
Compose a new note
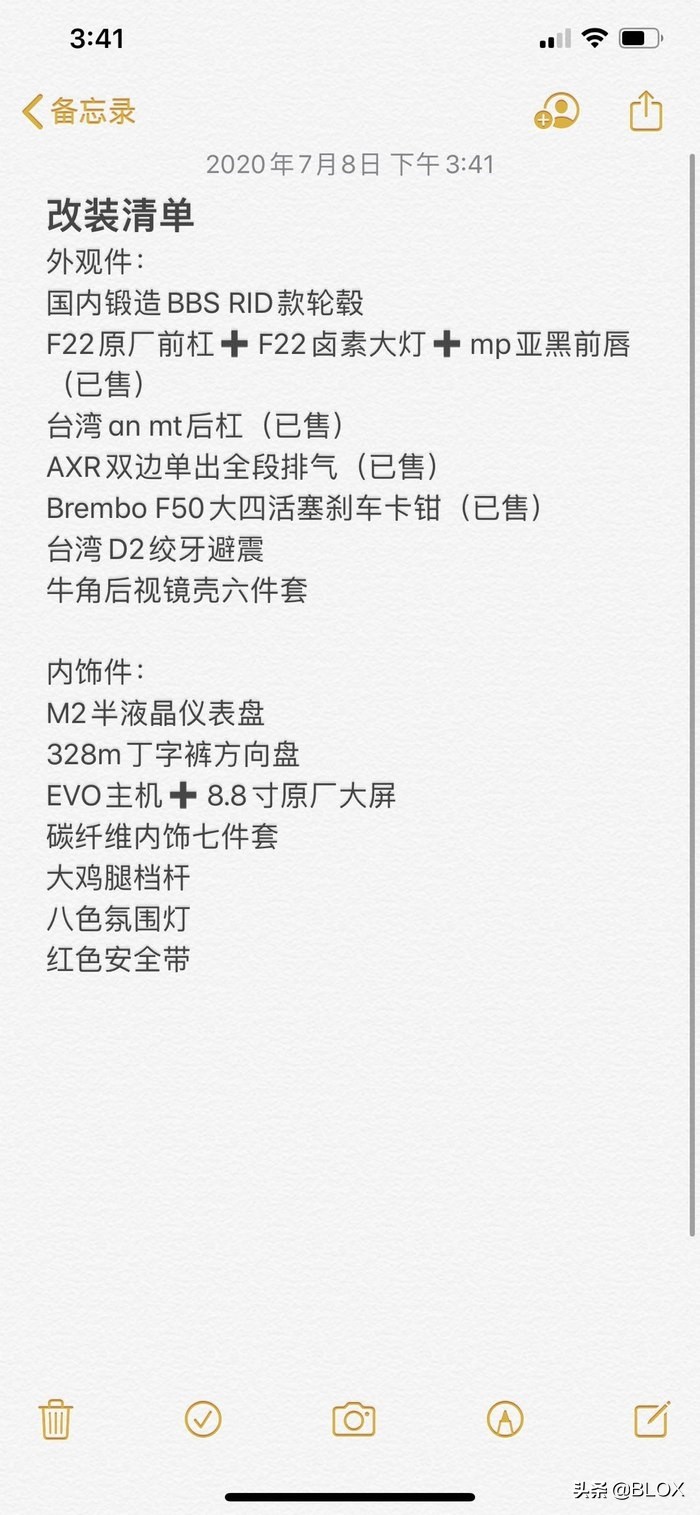(651, 1418)
